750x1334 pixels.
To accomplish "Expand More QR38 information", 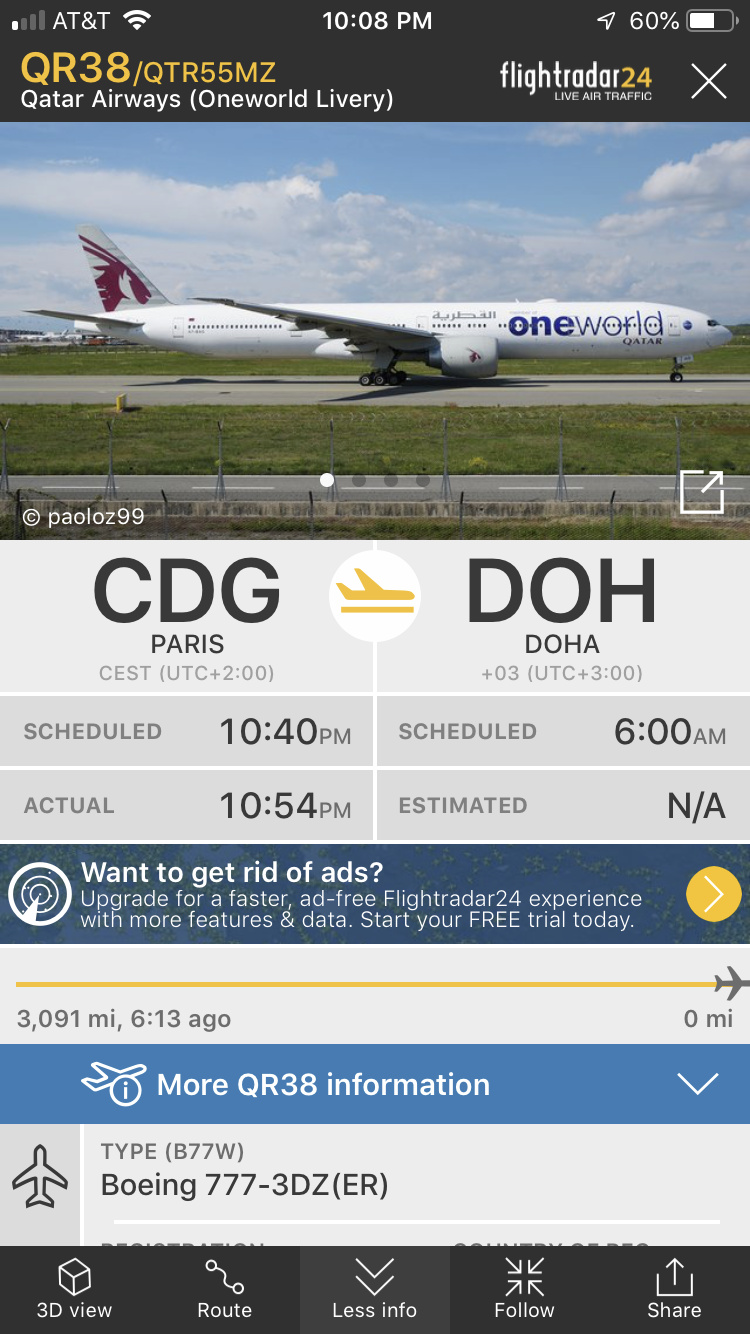I will (x=375, y=1084).
